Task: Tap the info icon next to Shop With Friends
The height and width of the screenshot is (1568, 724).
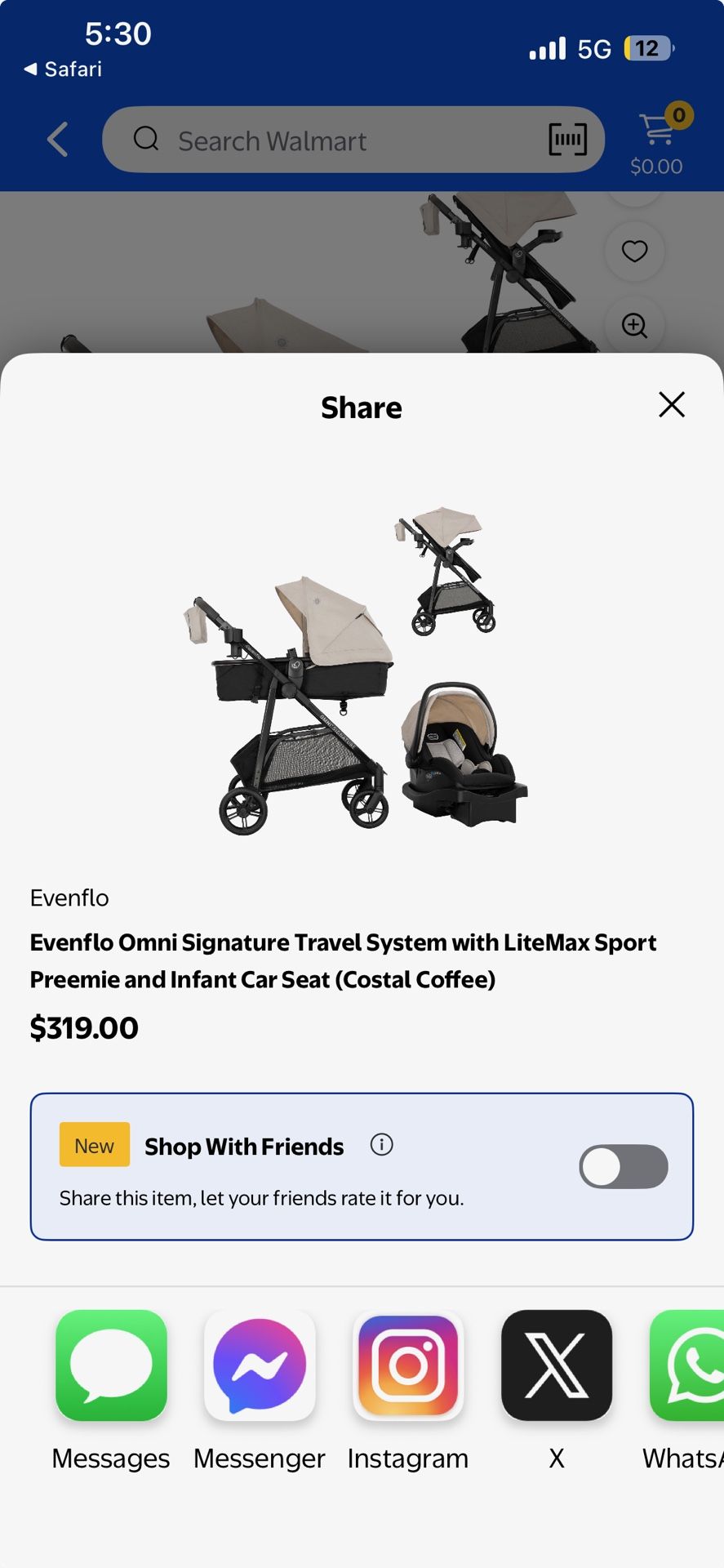Action: tap(380, 1146)
